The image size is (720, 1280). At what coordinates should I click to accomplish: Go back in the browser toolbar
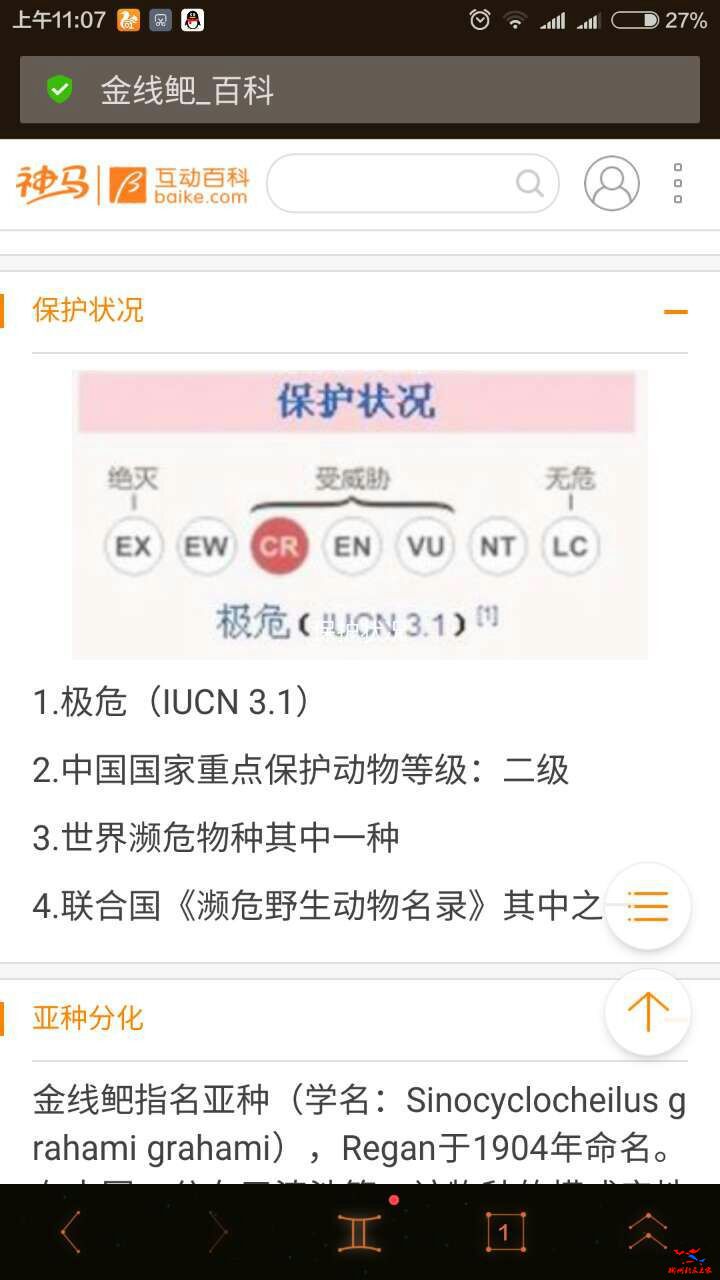coord(70,1232)
